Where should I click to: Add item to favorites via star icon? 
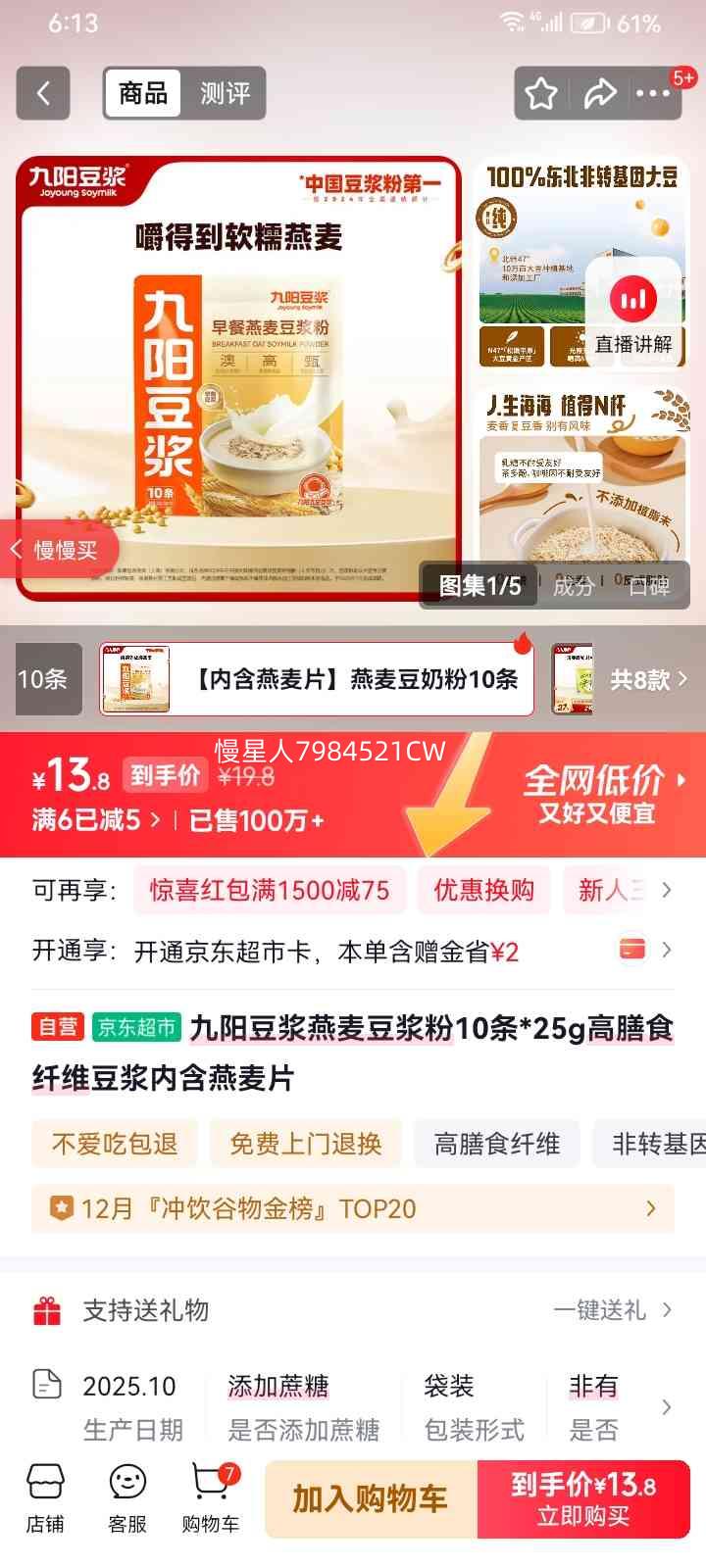(x=540, y=93)
